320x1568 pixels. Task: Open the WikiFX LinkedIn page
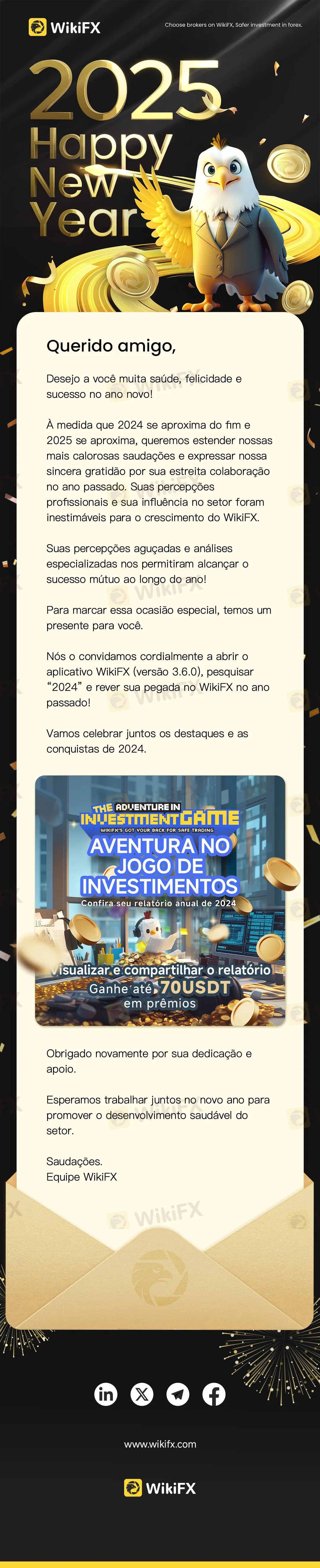(x=106, y=1394)
